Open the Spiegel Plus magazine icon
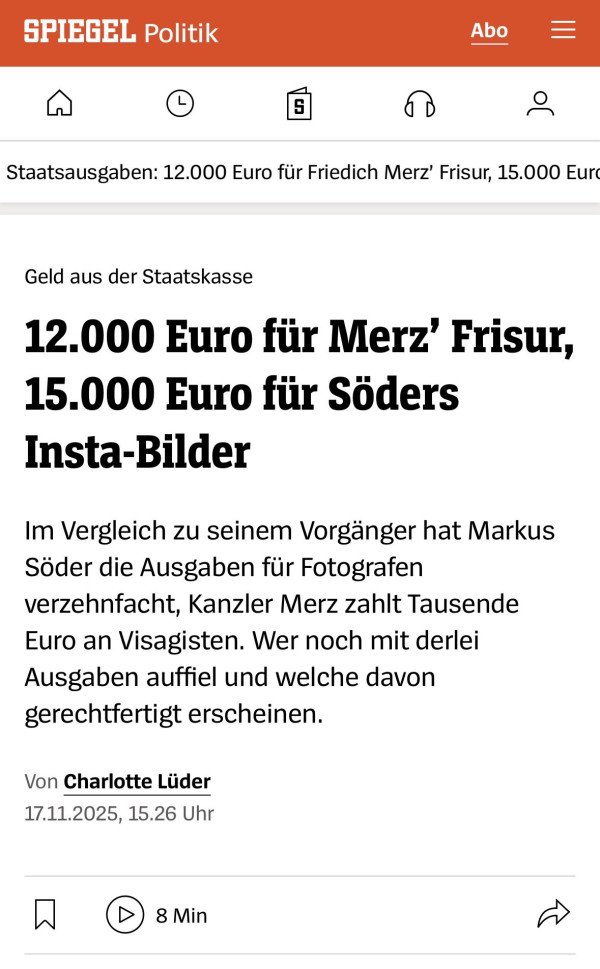Image resolution: width=600 pixels, height=969 pixels. point(299,104)
